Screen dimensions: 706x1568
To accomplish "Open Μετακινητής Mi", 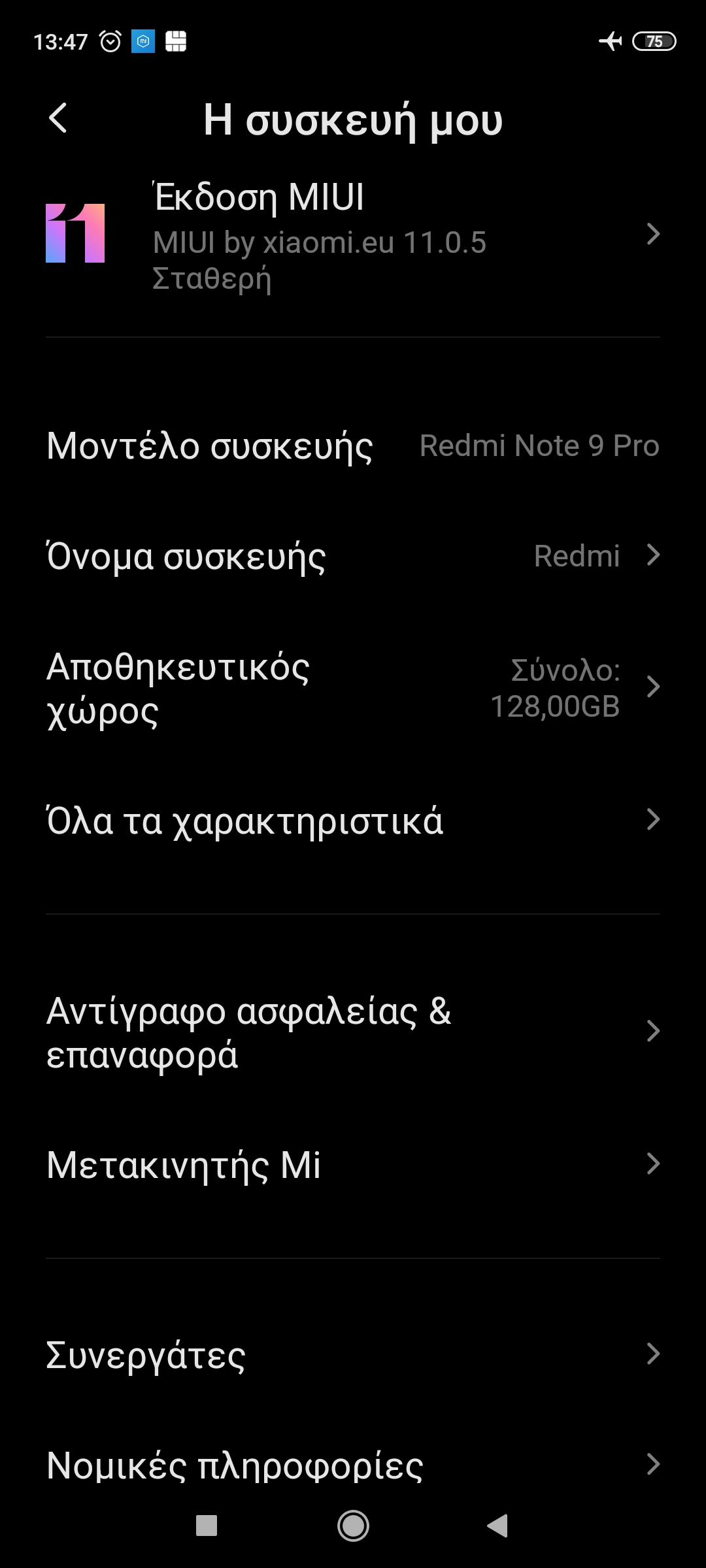I will (x=353, y=1165).
